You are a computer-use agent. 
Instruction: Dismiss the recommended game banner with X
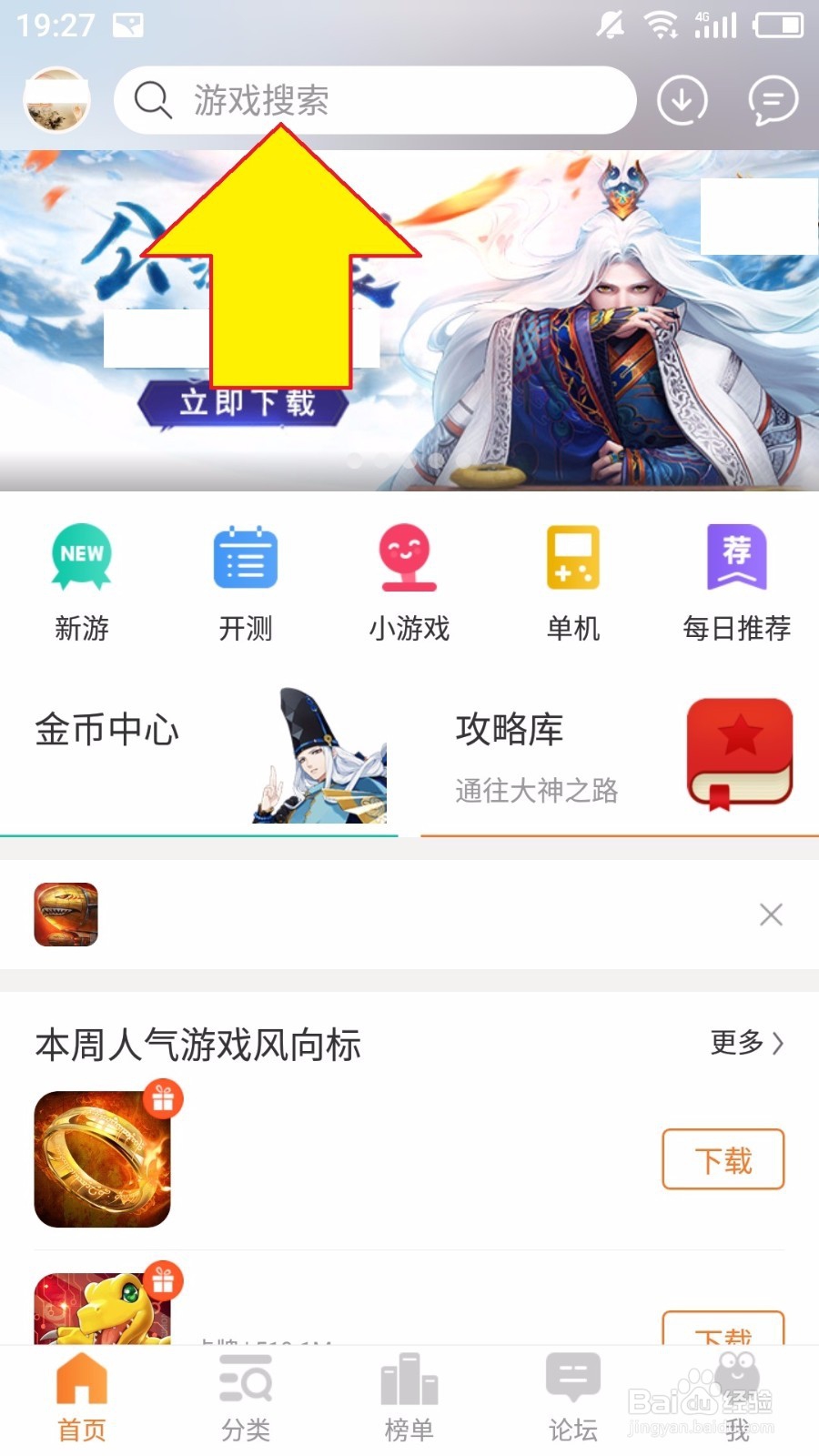[771, 915]
